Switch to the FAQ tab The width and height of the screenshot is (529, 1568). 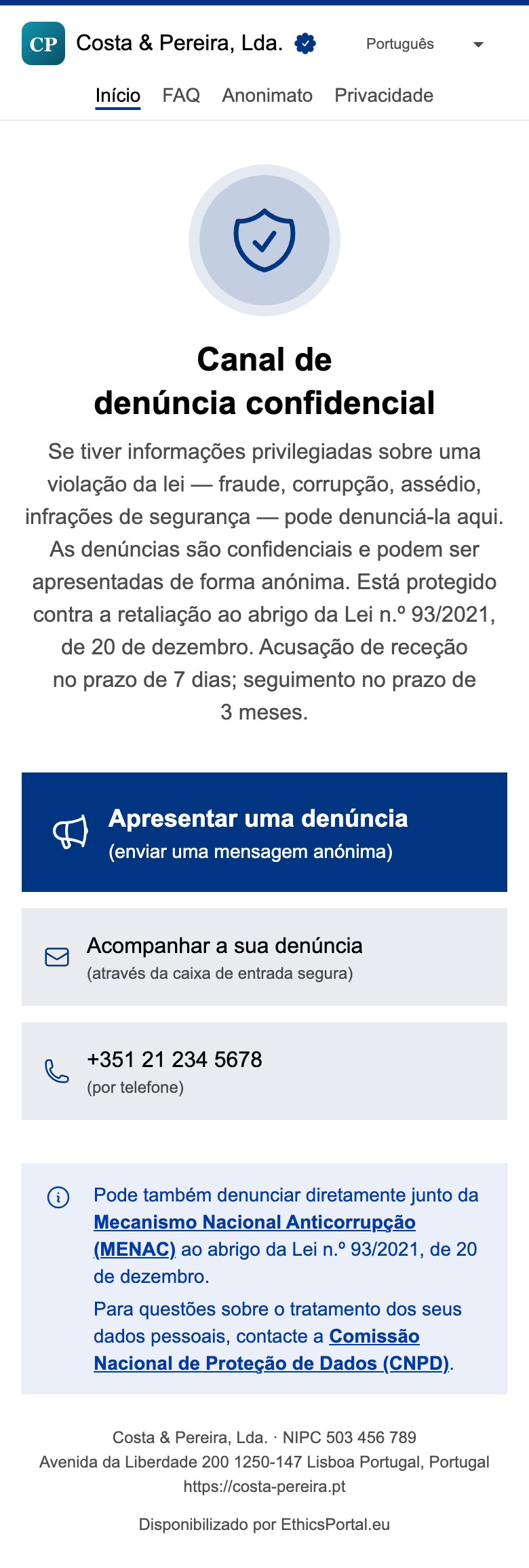[181, 95]
